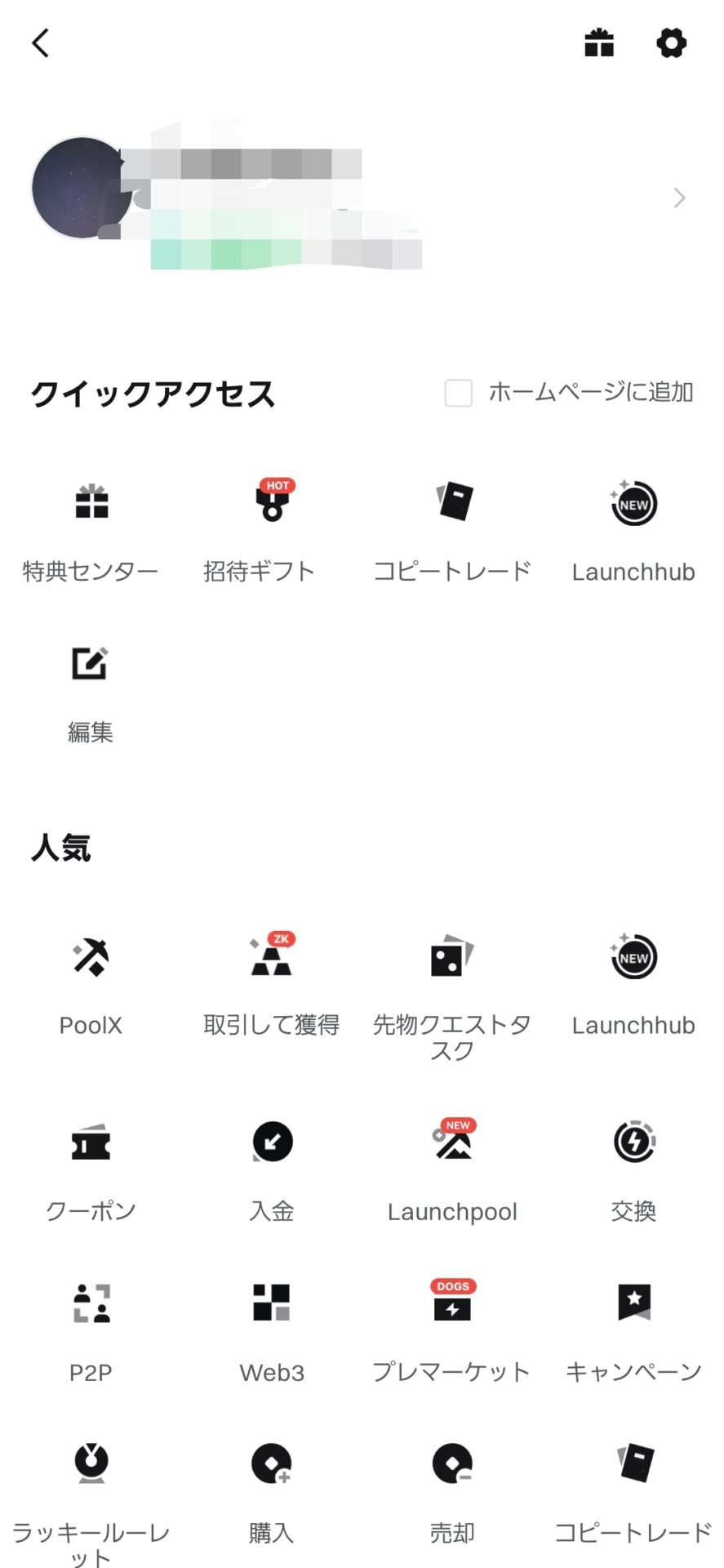
Task: Open the app settings gear
Action: click(x=670, y=43)
